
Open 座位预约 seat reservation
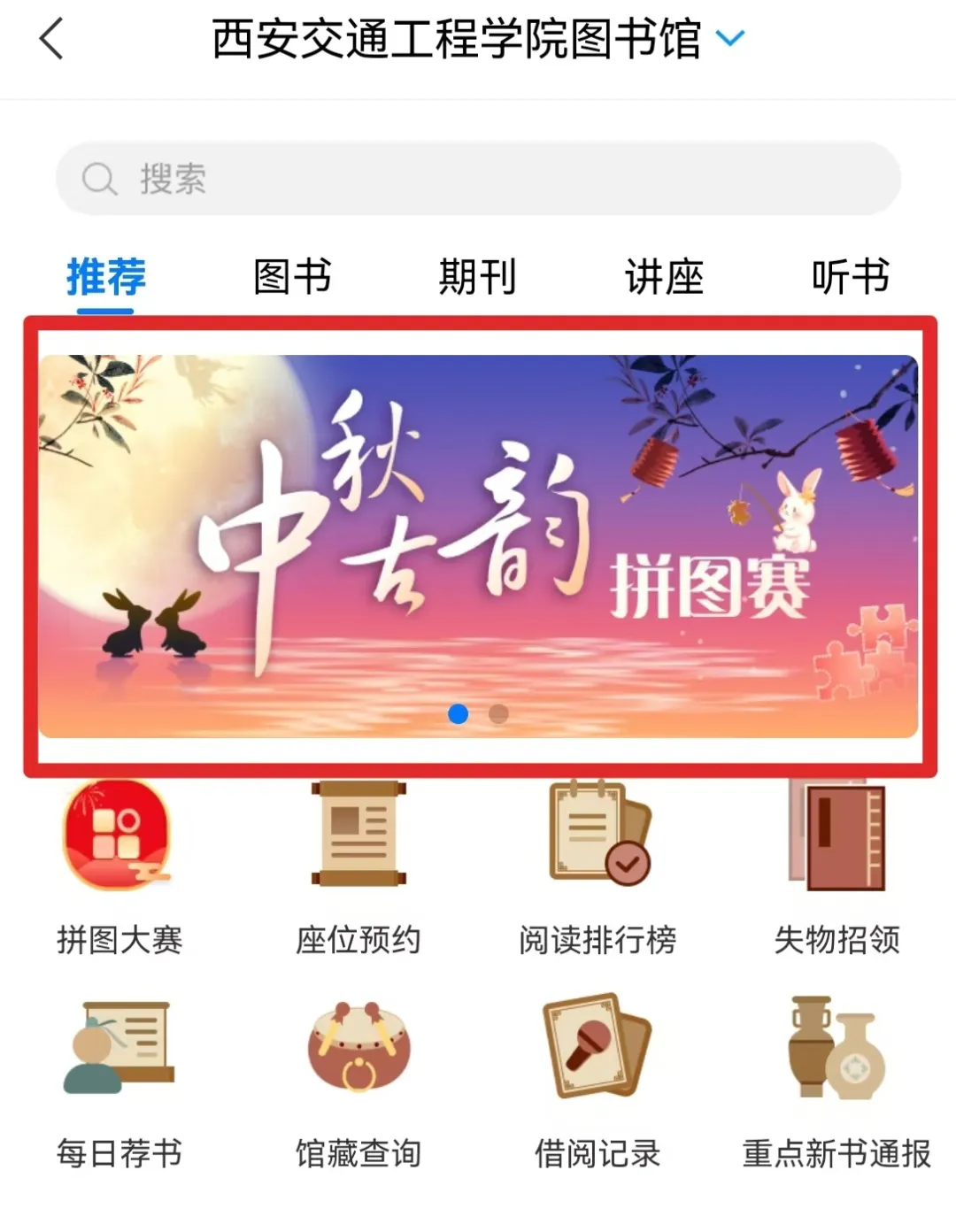coord(358,863)
